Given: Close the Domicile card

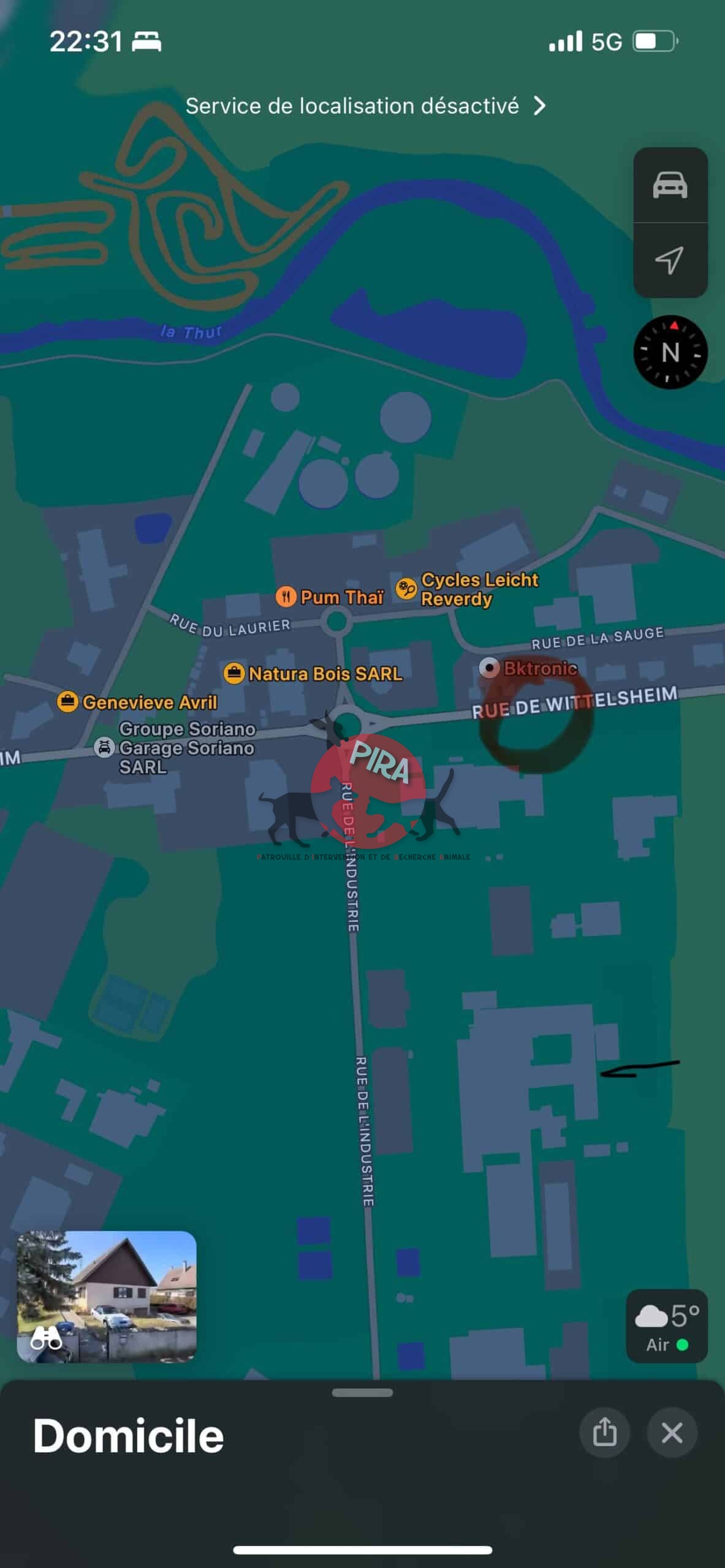Looking at the screenshot, I should click(672, 1433).
